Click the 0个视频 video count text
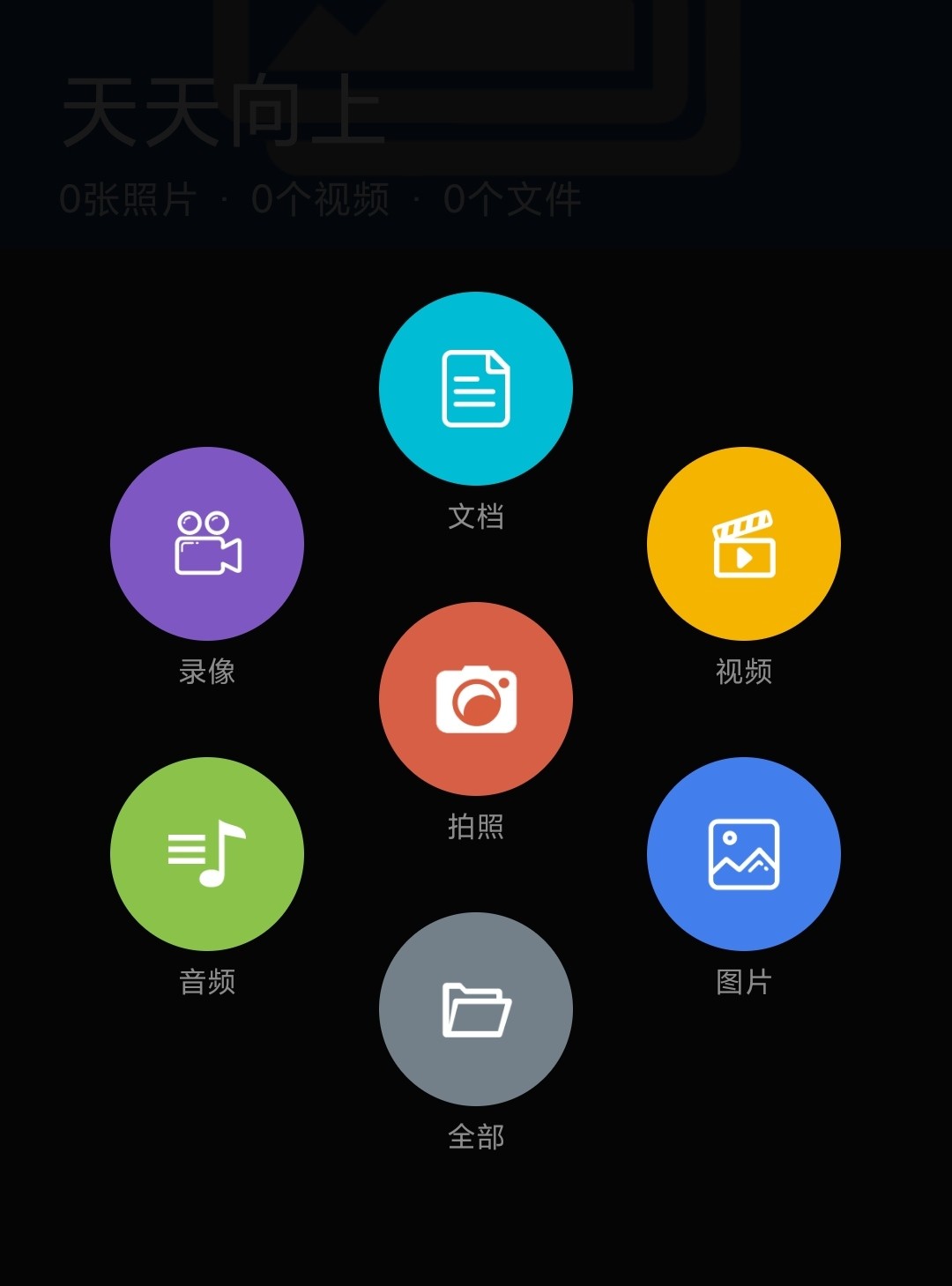The width and height of the screenshot is (952, 1286). click(323, 198)
